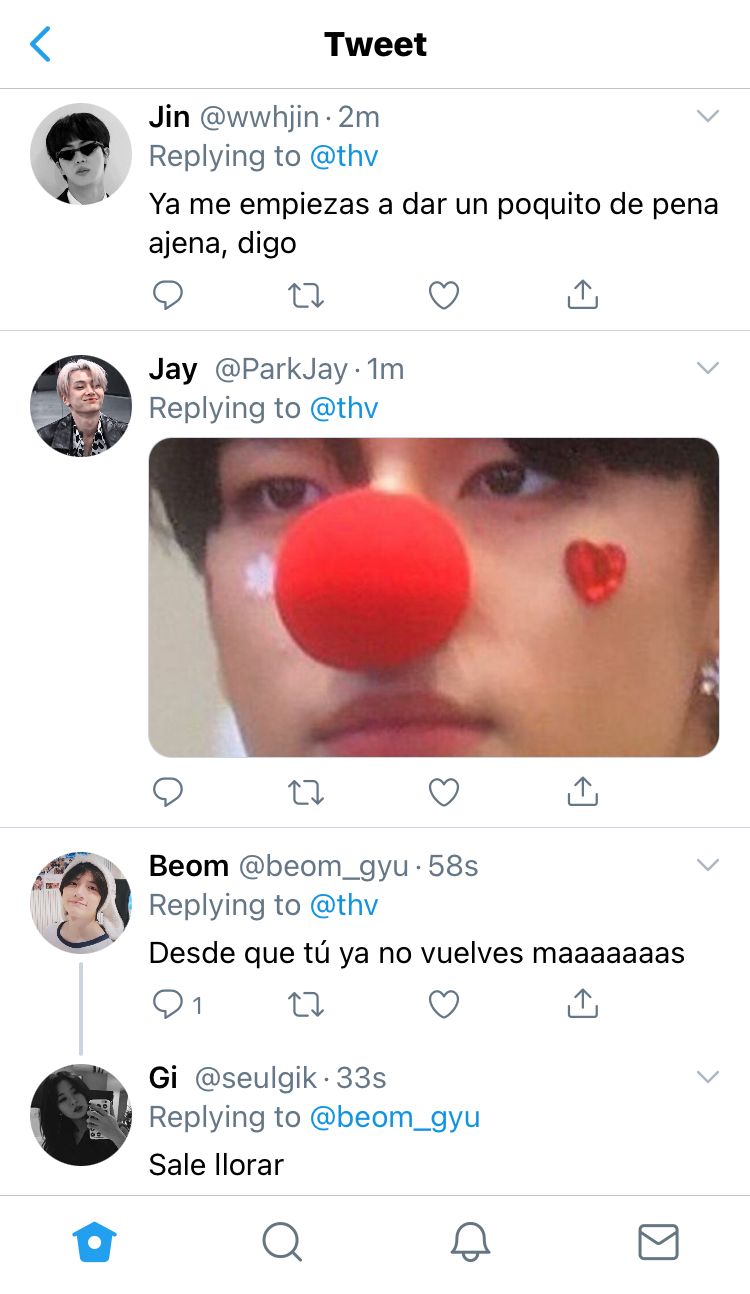Retweet Jin's reply
This screenshot has width=750, height=1294.
(305, 294)
